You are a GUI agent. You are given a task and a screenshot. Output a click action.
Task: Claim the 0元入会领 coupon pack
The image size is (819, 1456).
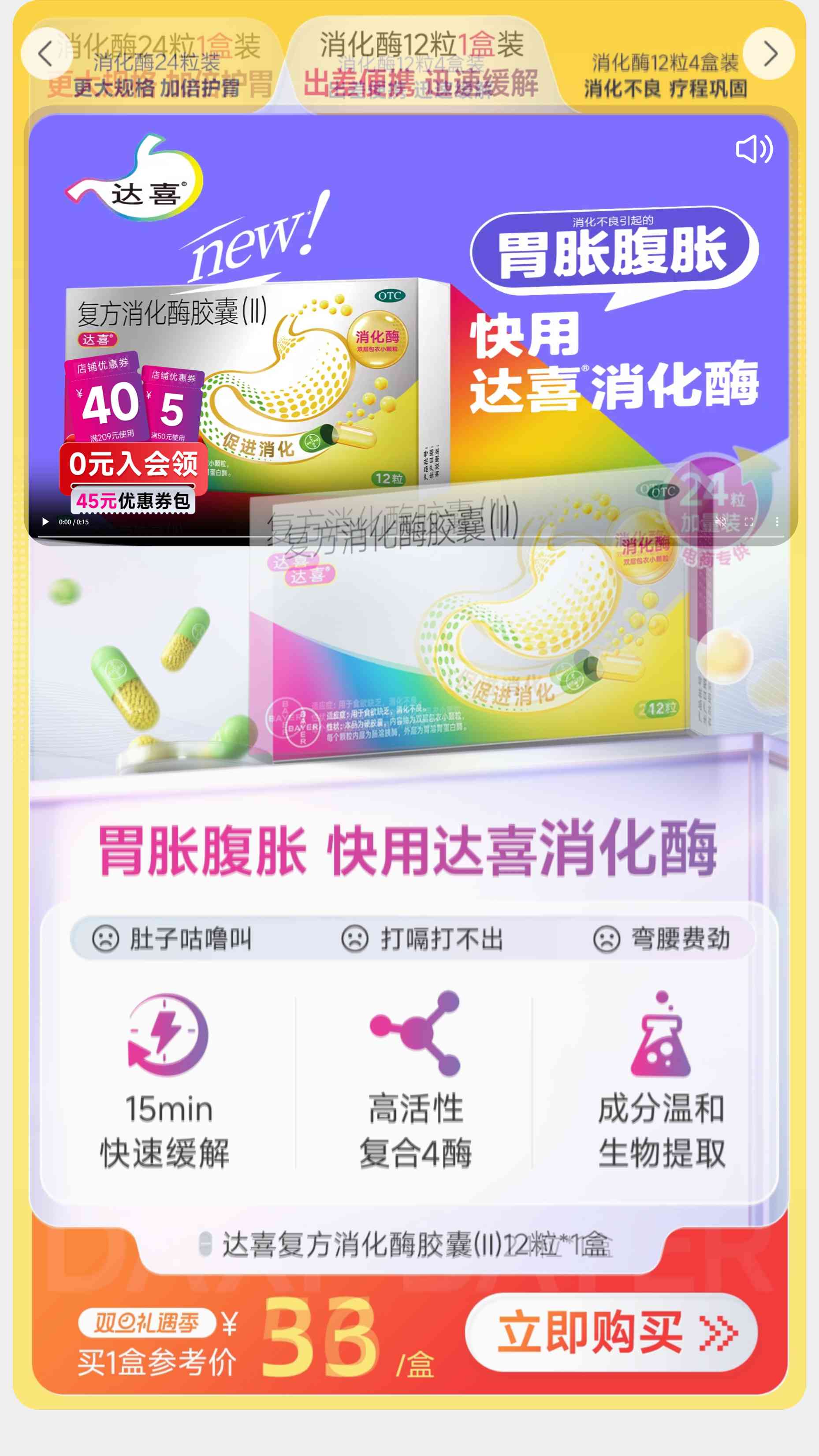click(x=134, y=478)
